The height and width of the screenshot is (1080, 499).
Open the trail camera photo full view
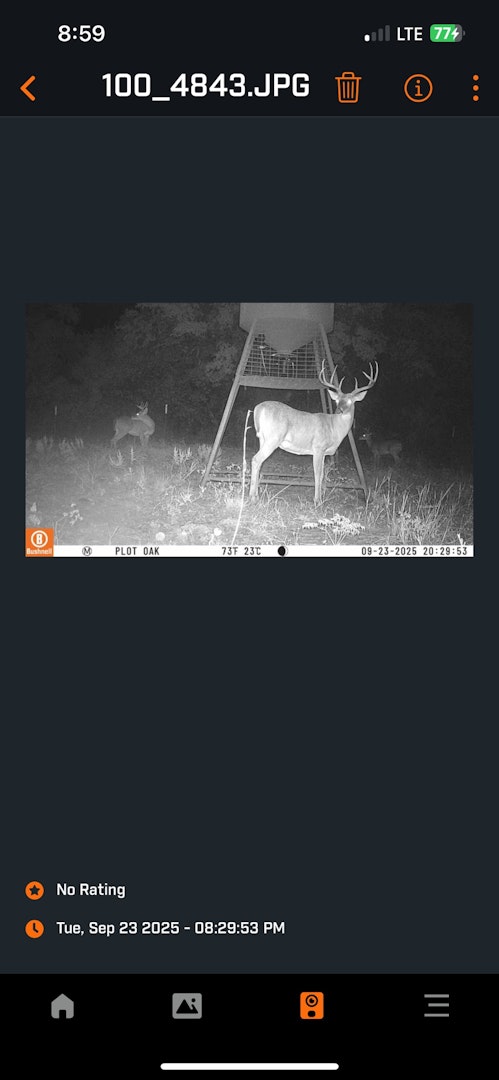[x=250, y=430]
